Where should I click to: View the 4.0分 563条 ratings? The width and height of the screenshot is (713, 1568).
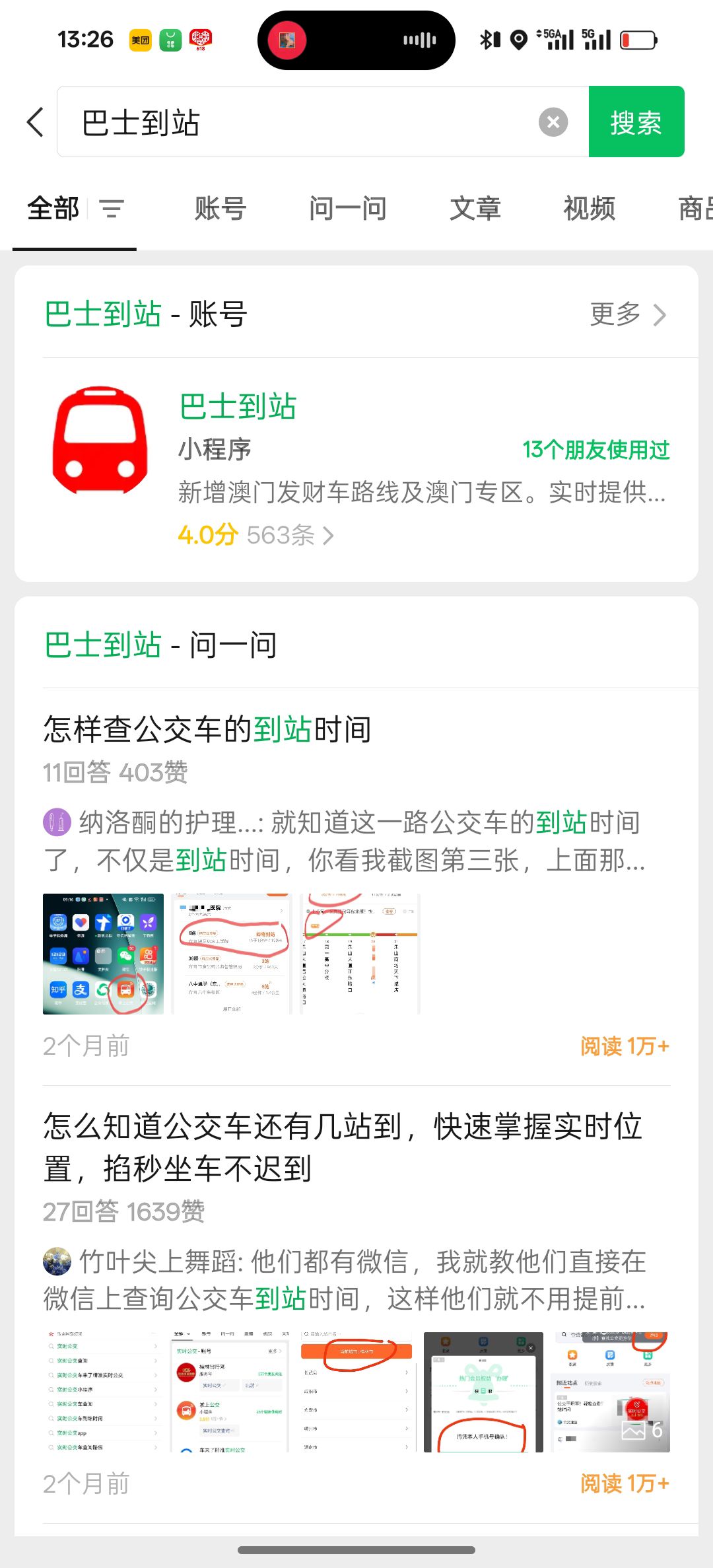(x=256, y=535)
